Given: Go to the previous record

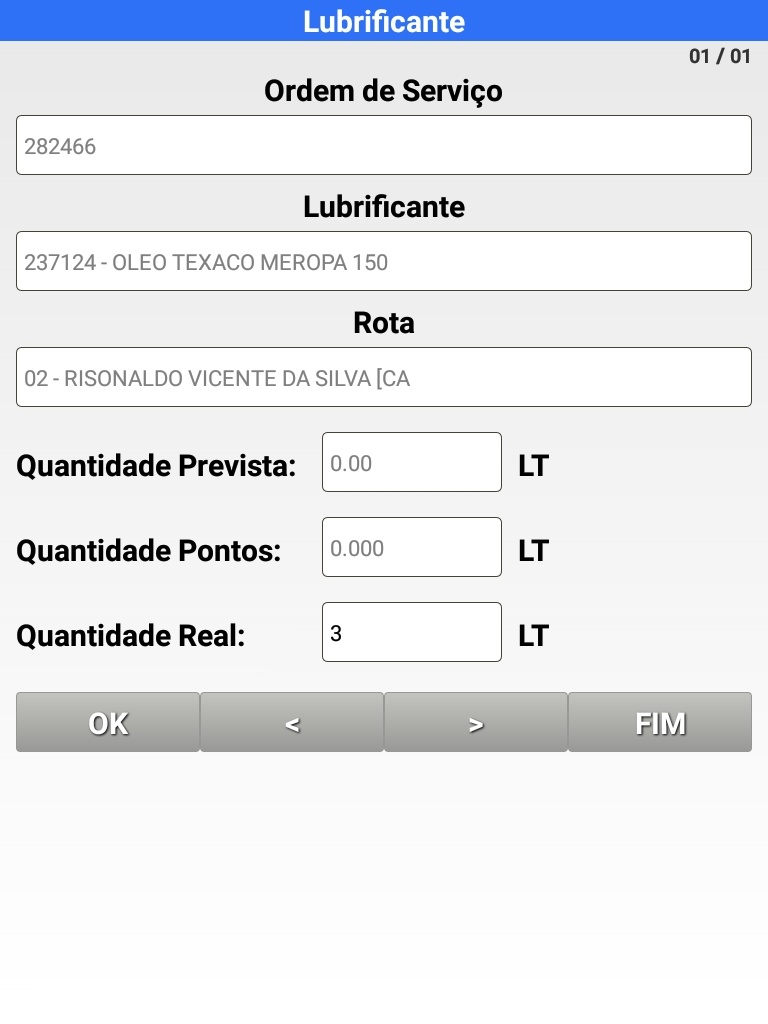Looking at the screenshot, I should (292, 722).
